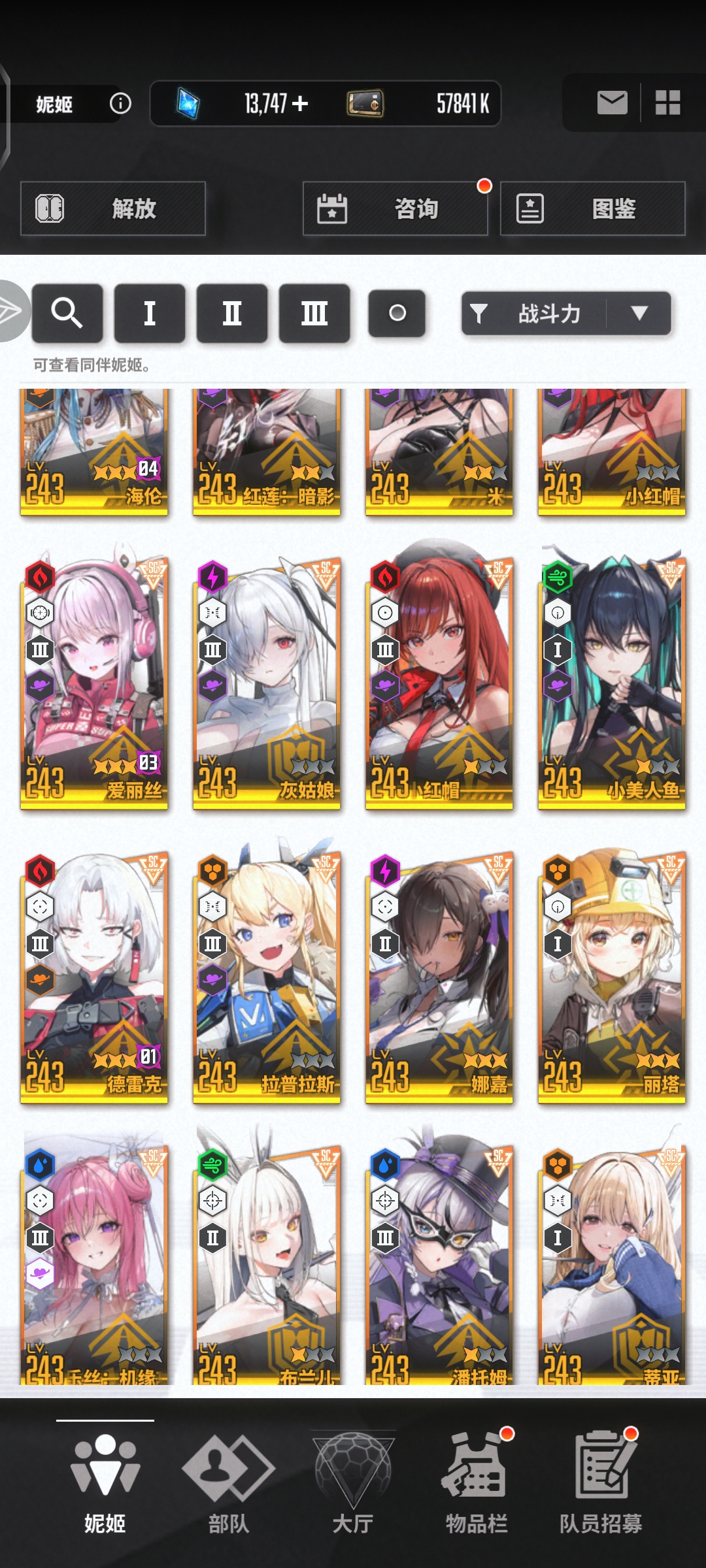Image resolution: width=706 pixels, height=1568 pixels.
Task: Filter by burst stage I
Action: [x=150, y=313]
